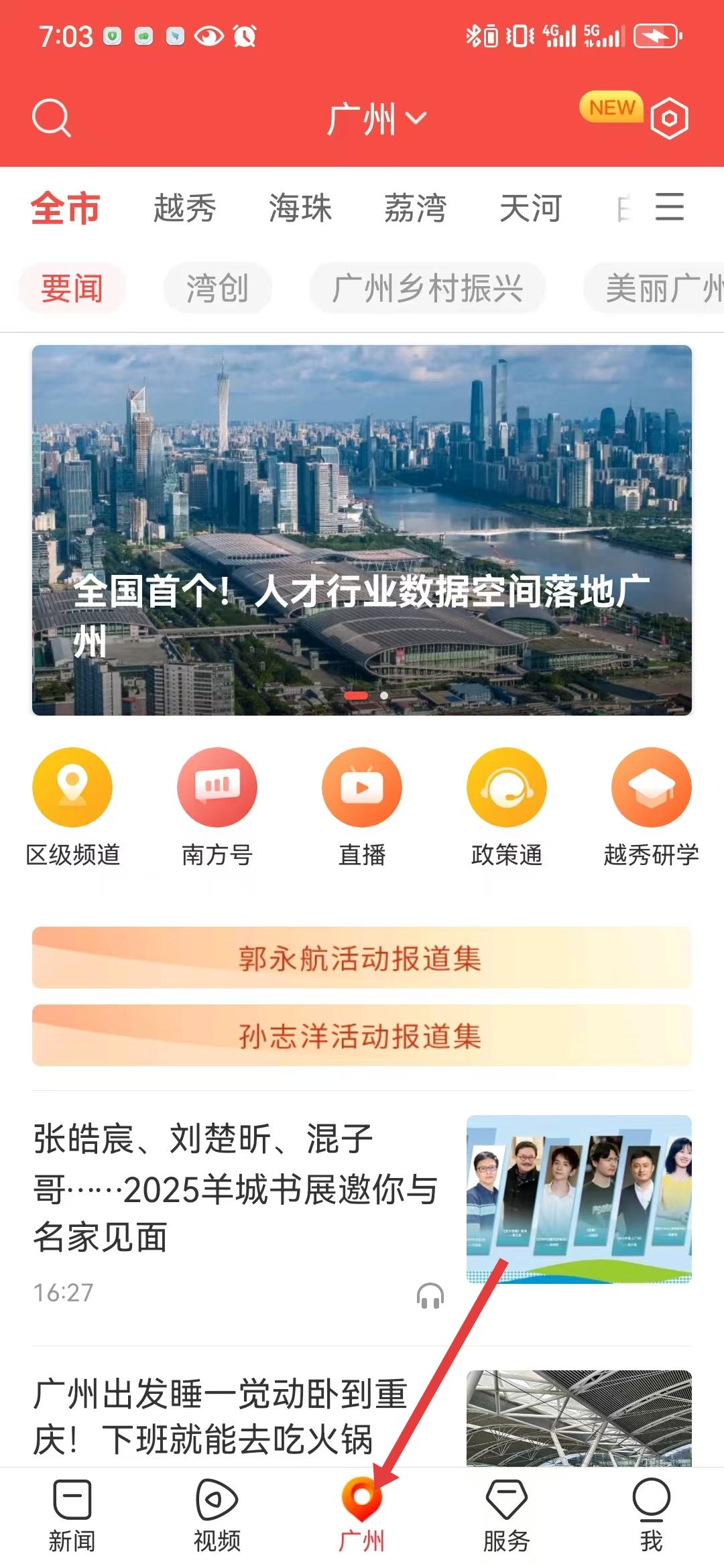Open the search icon in the header
The image size is (724, 1568).
coord(51,118)
